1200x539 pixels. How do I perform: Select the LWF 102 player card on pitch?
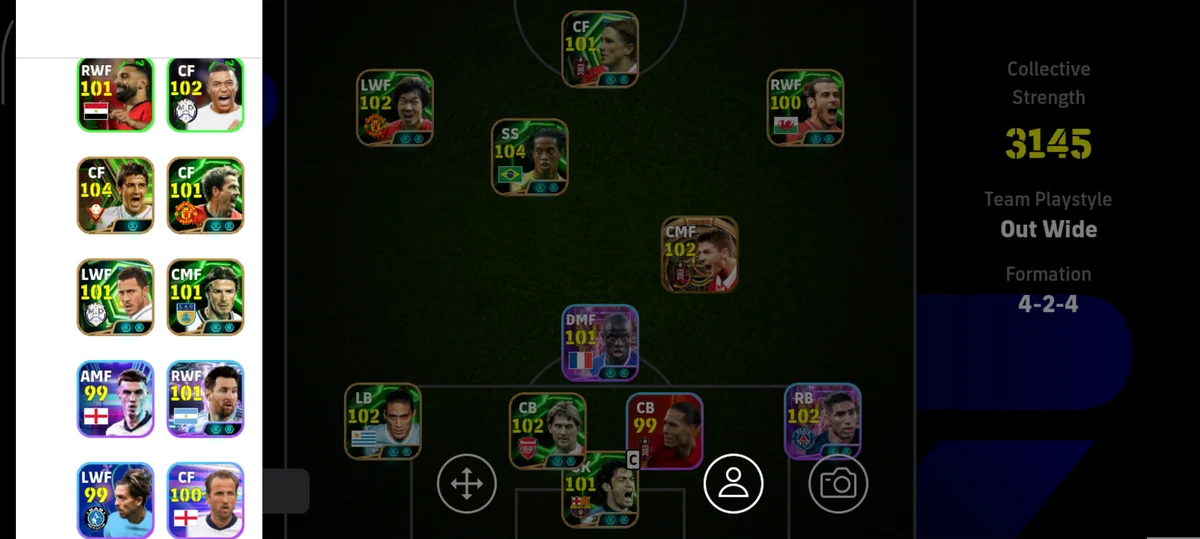click(395, 107)
